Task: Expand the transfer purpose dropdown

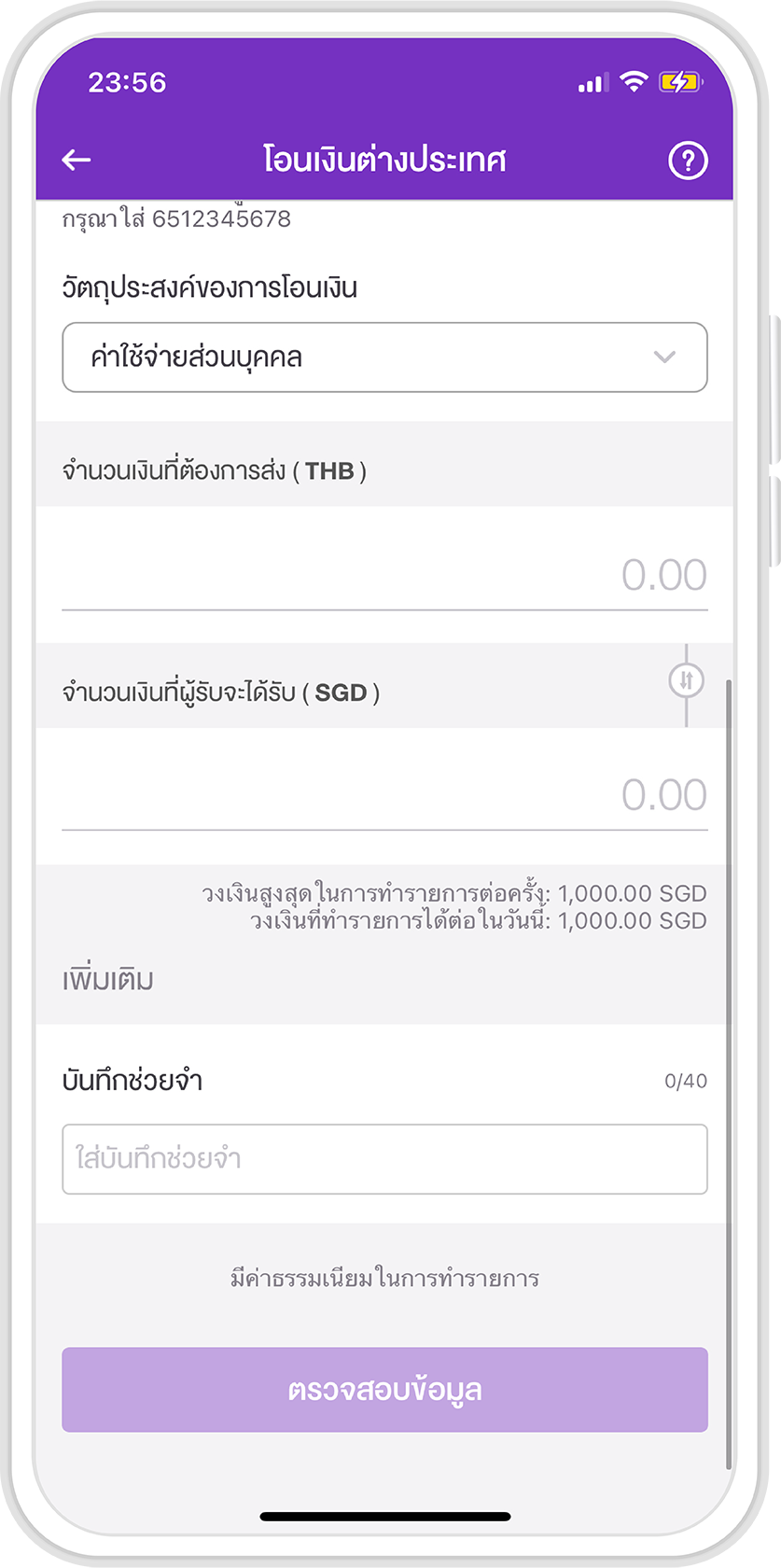Action: coord(384,357)
